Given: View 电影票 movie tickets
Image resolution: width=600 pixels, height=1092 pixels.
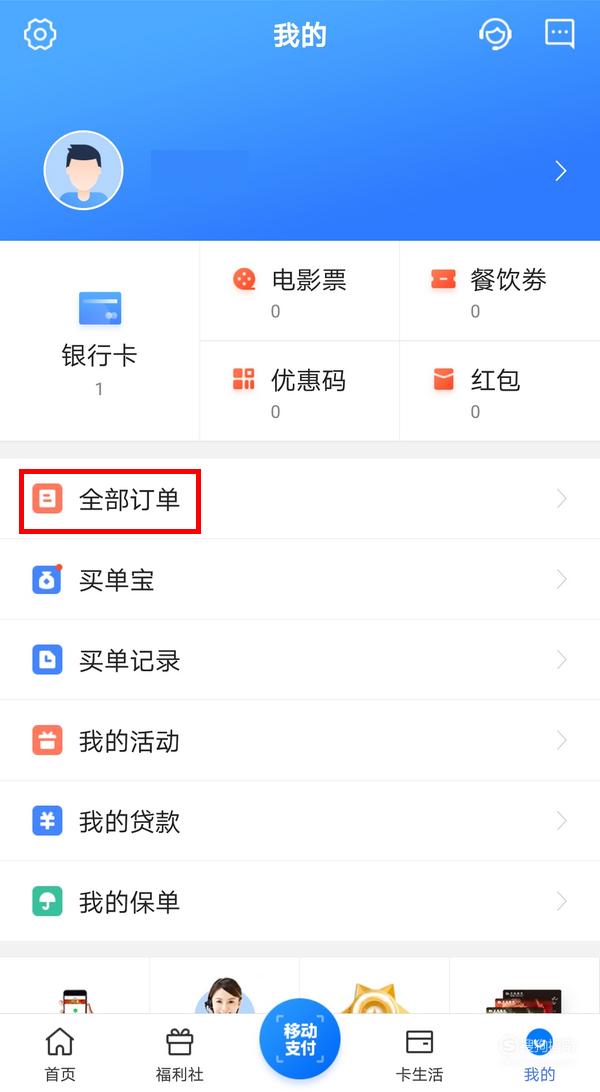Looking at the screenshot, I should point(299,291).
